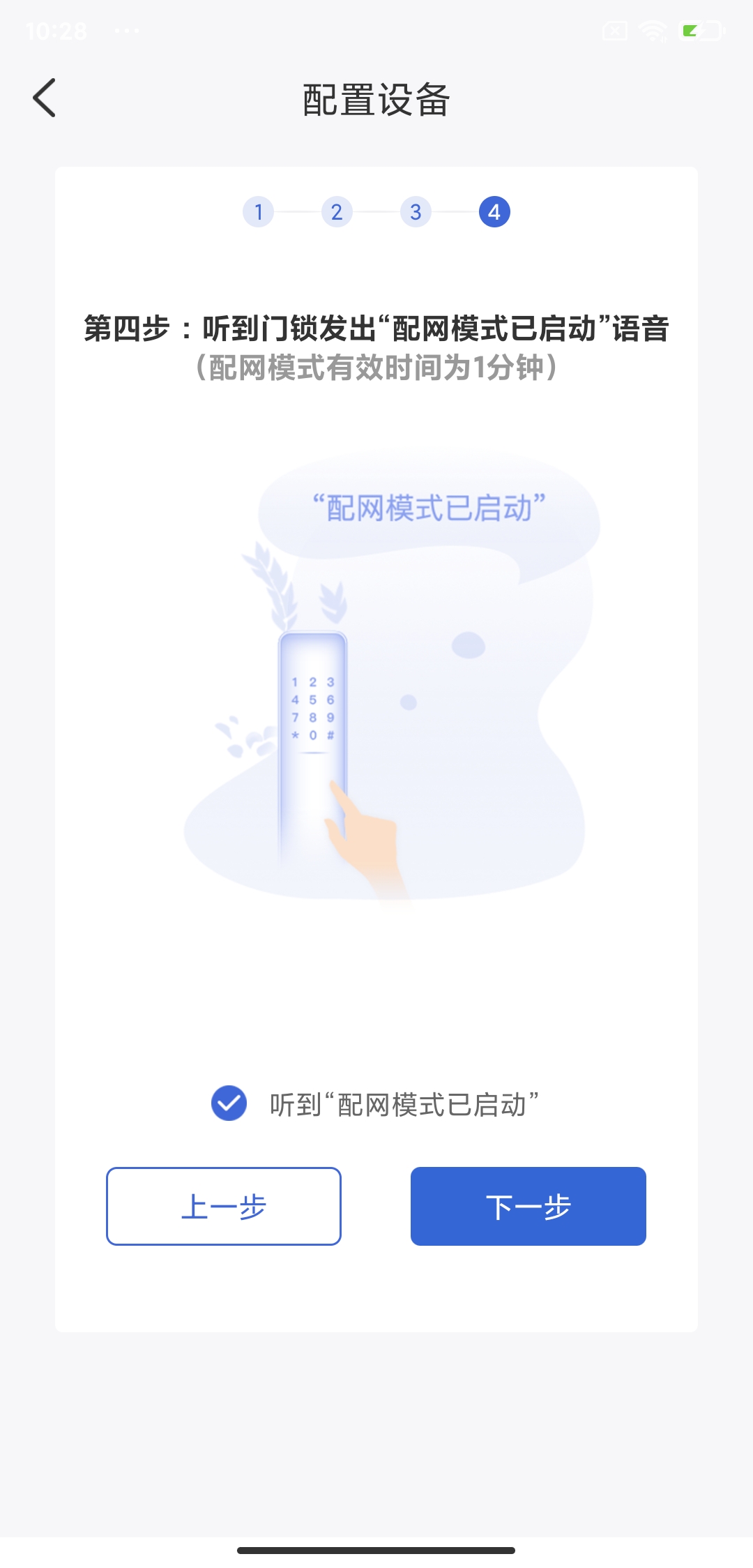The image size is (753, 1568).
Task: Tap 上一步 to return to previous step
Action: pyautogui.click(x=224, y=1206)
